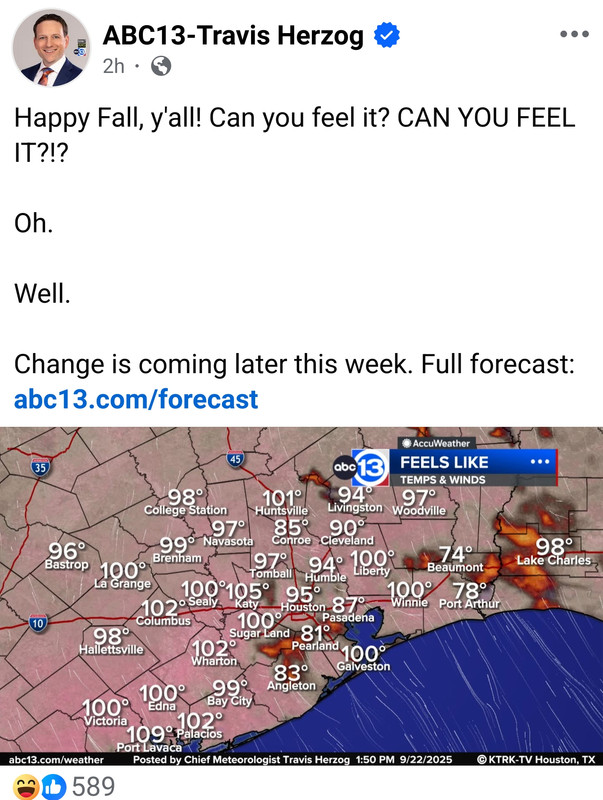Viewport: 603px width, 800px height.
Task: Open the ABC13-Travis Herzog page name
Action: point(235,36)
